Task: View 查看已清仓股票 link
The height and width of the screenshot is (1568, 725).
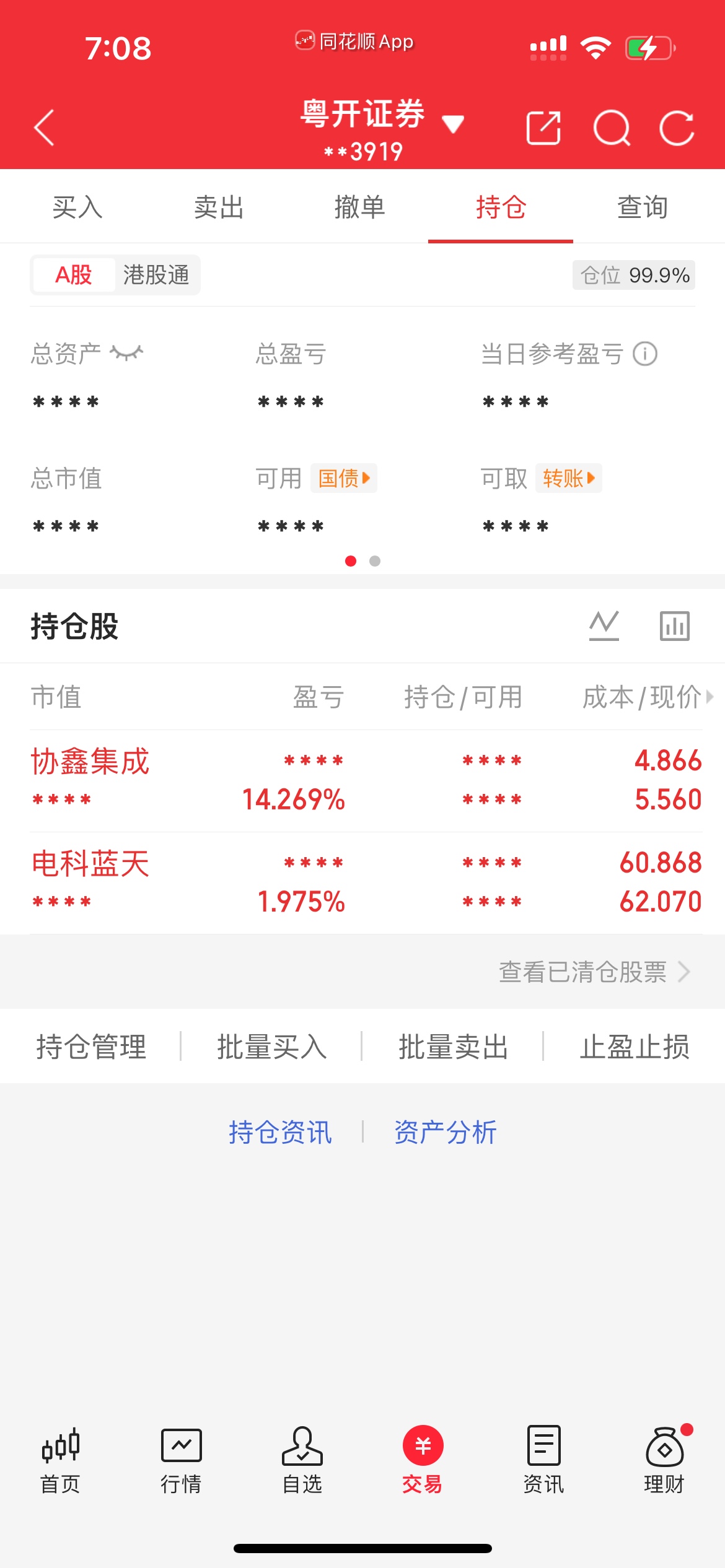Action: (594, 972)
